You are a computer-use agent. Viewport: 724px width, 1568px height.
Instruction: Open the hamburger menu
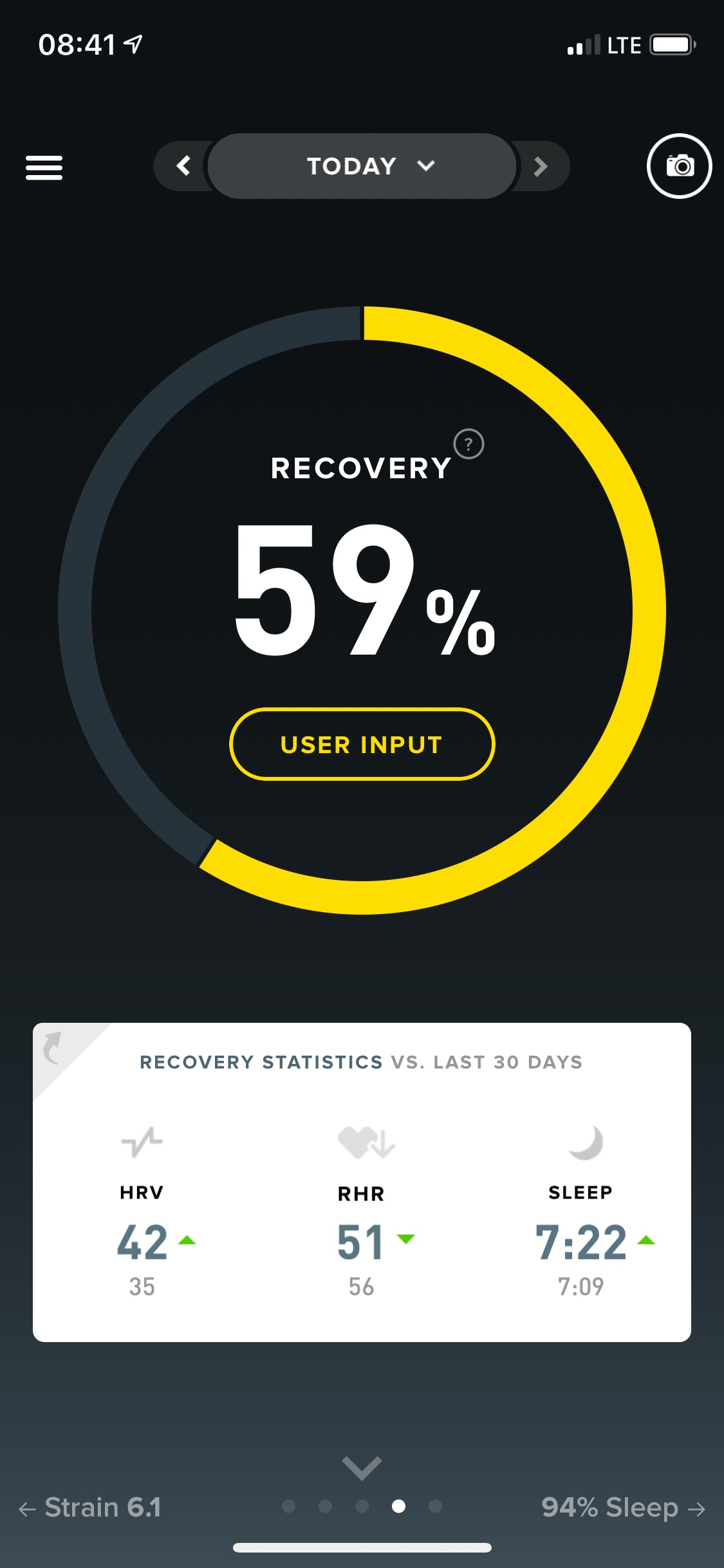point(44,167)
